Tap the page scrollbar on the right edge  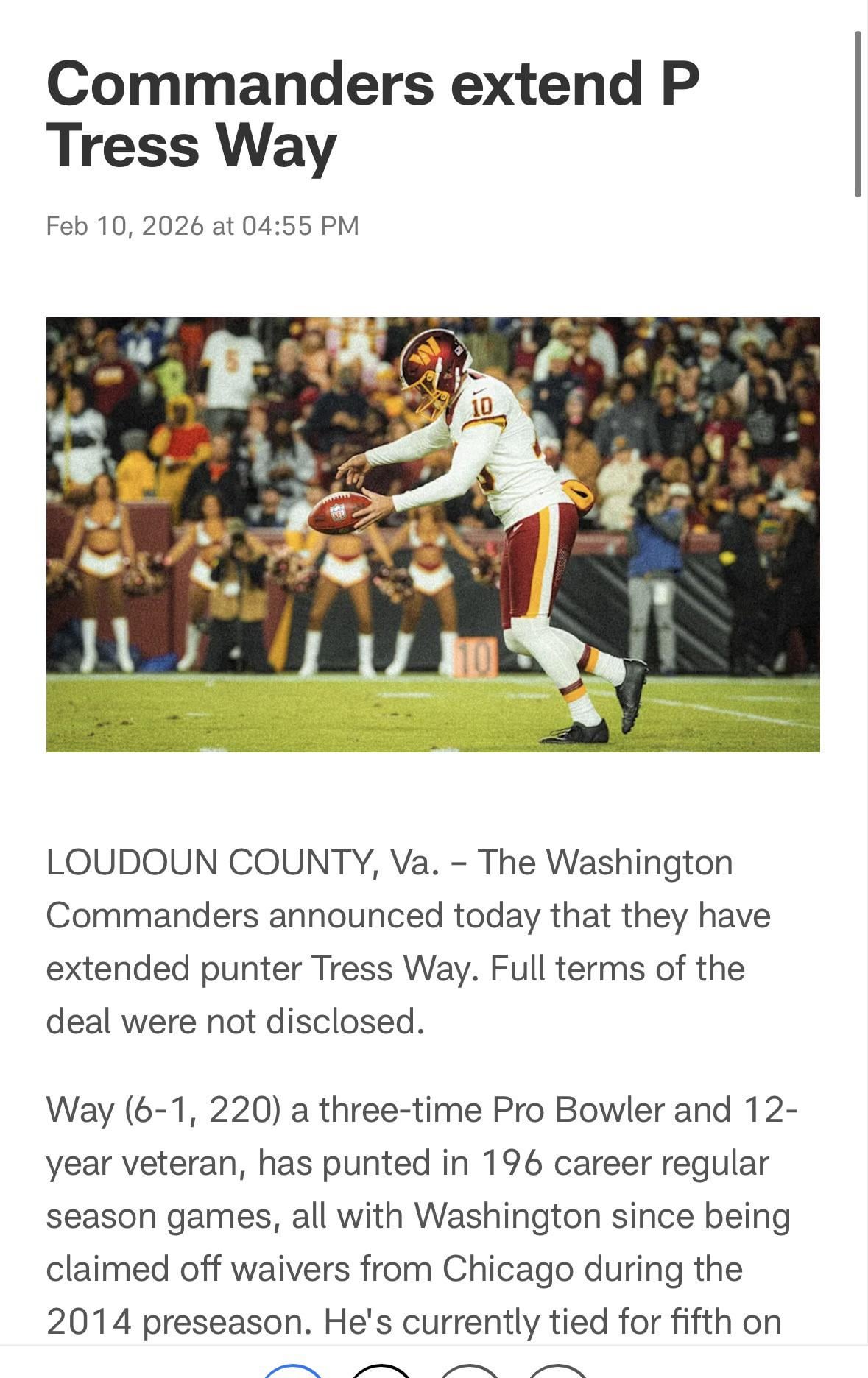pos(858,114)
